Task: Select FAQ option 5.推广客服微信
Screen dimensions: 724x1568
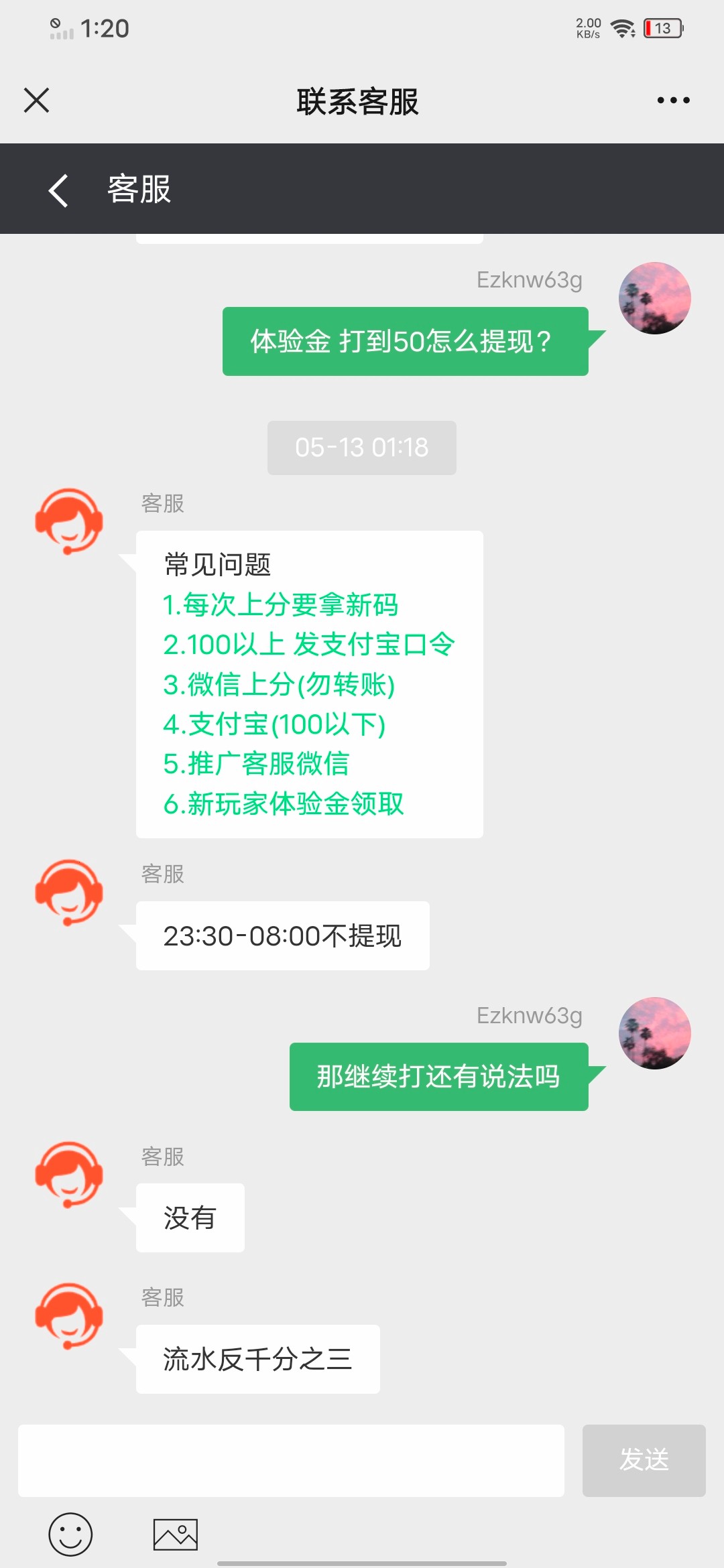Action: [255, 765]
